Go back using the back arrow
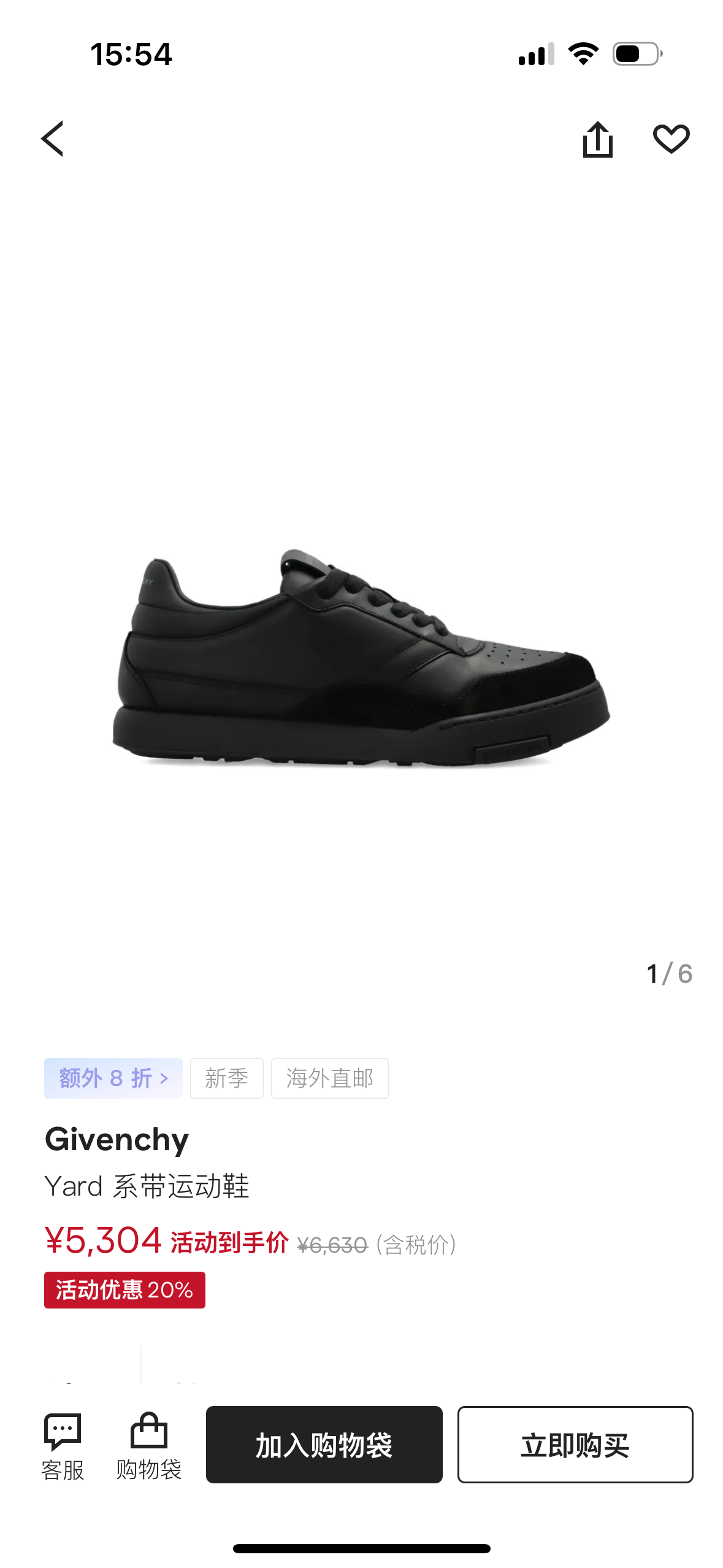 coord(53,140)
